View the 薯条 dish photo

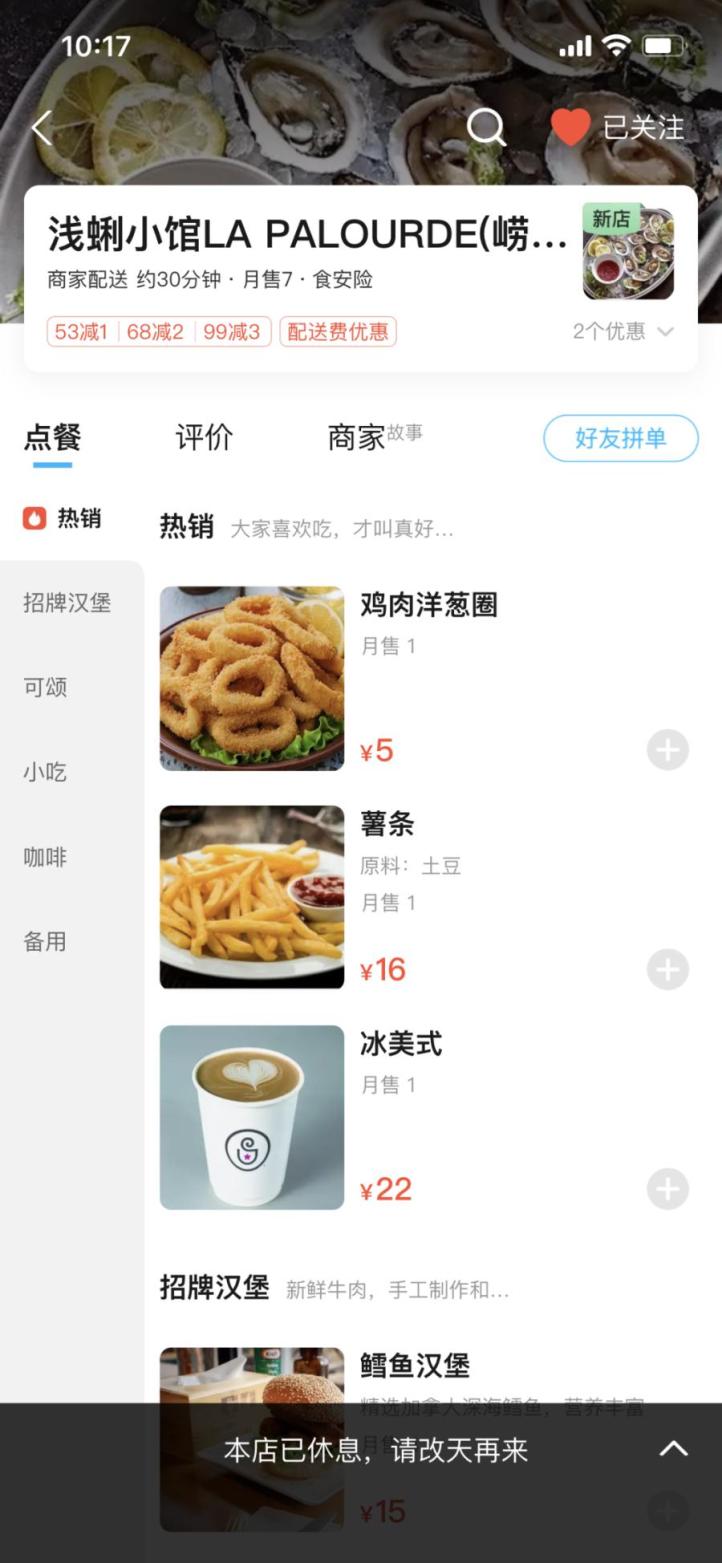click(252, 897)
